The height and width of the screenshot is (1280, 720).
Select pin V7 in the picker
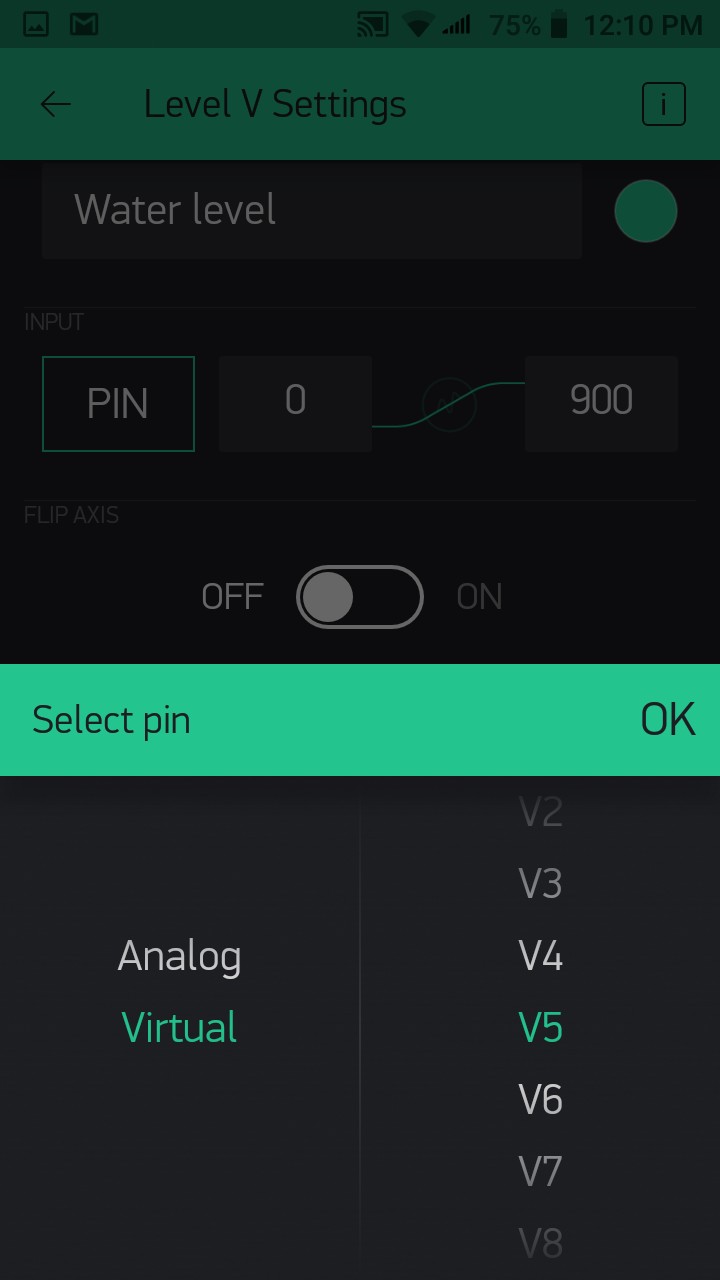coord(541,1171)
